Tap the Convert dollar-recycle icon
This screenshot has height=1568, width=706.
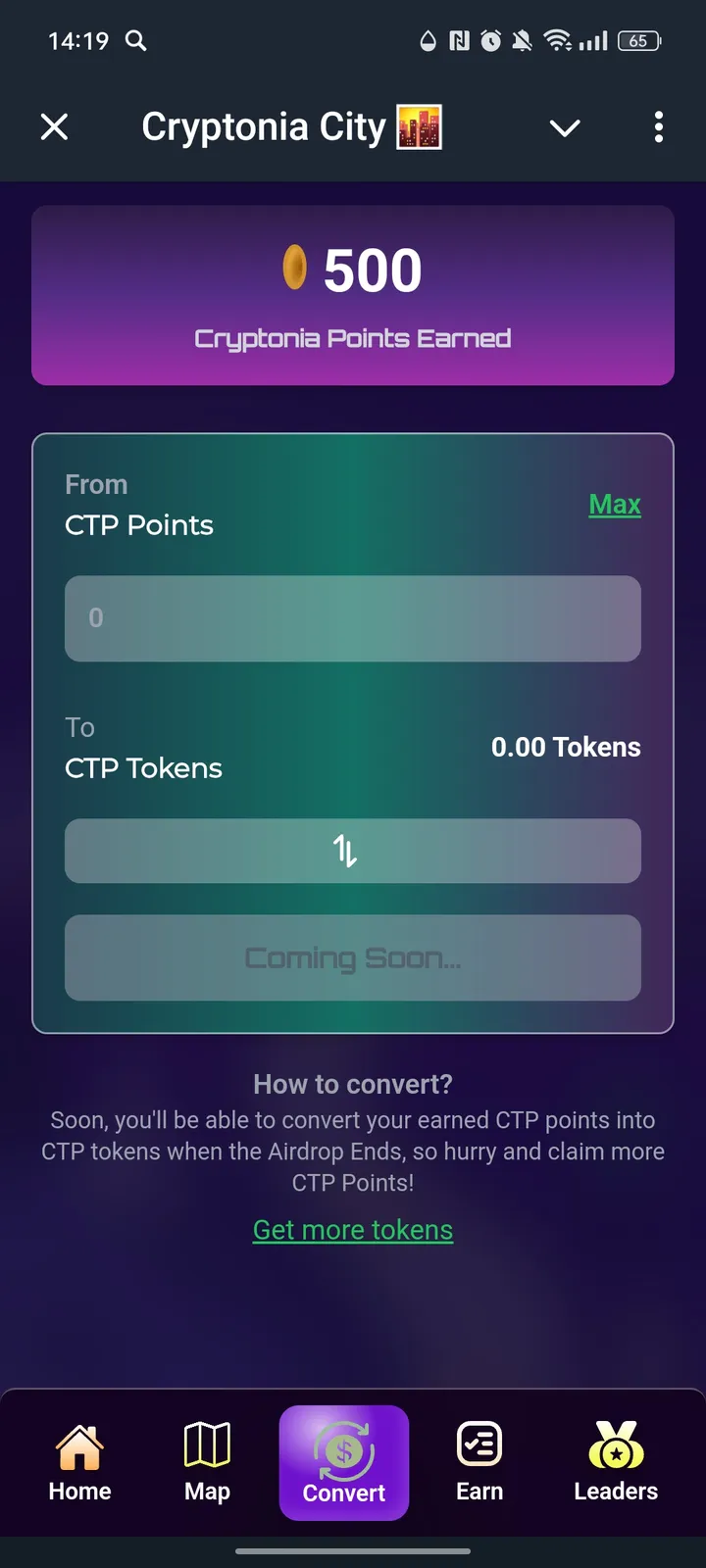click(344, 1448)
